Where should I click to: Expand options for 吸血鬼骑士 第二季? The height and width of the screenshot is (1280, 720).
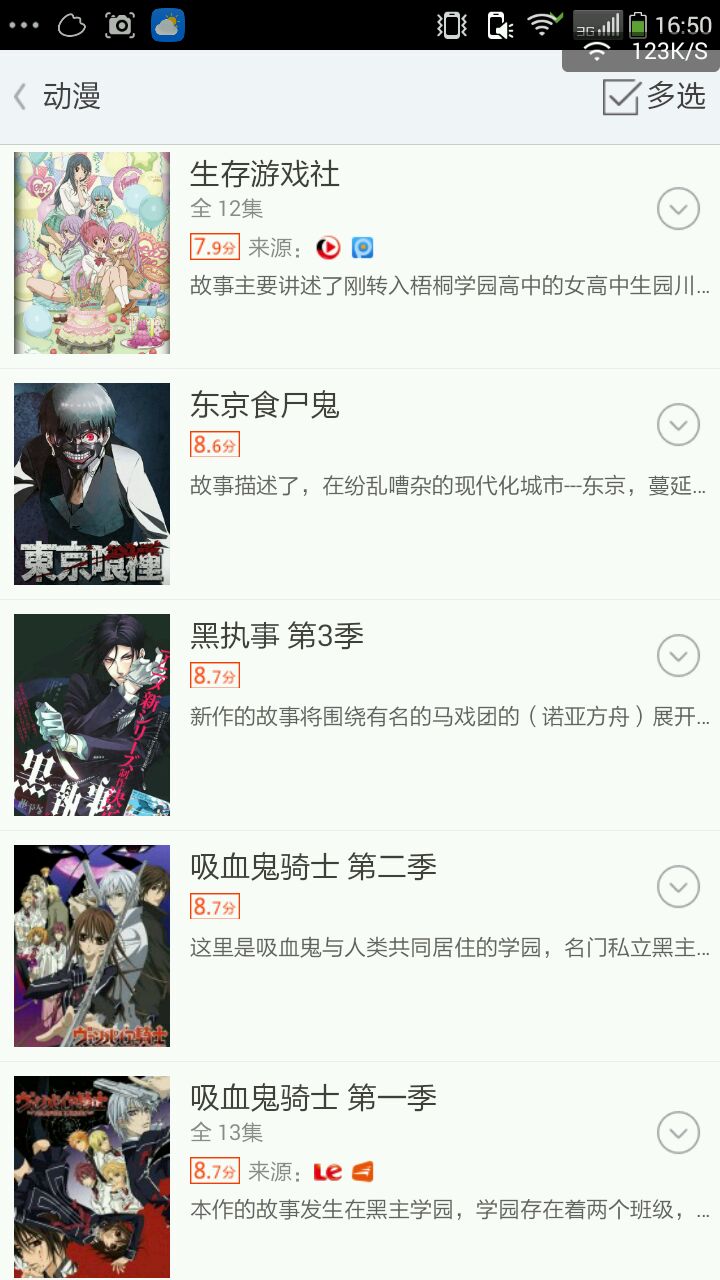tap(678, 887)
